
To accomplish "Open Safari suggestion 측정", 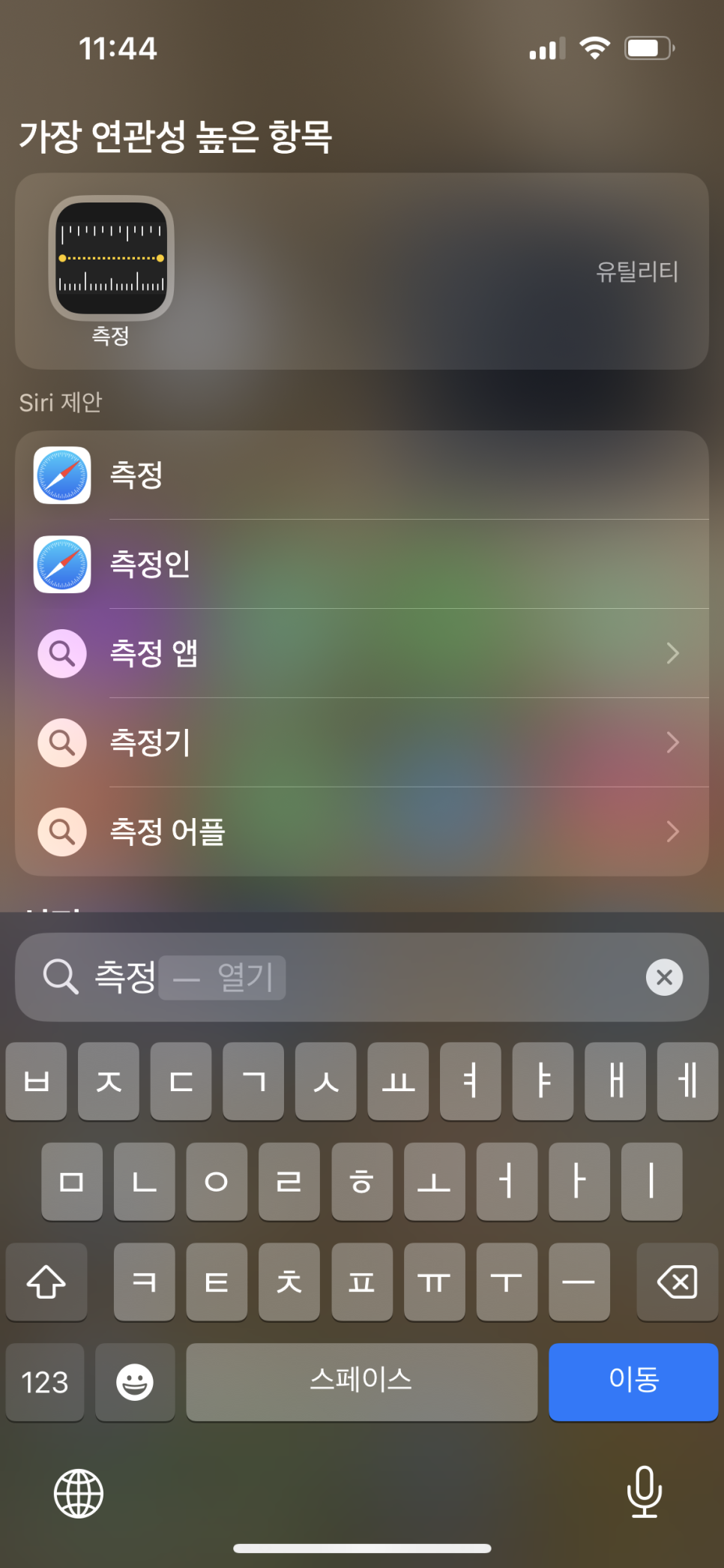I will [362, 475].
